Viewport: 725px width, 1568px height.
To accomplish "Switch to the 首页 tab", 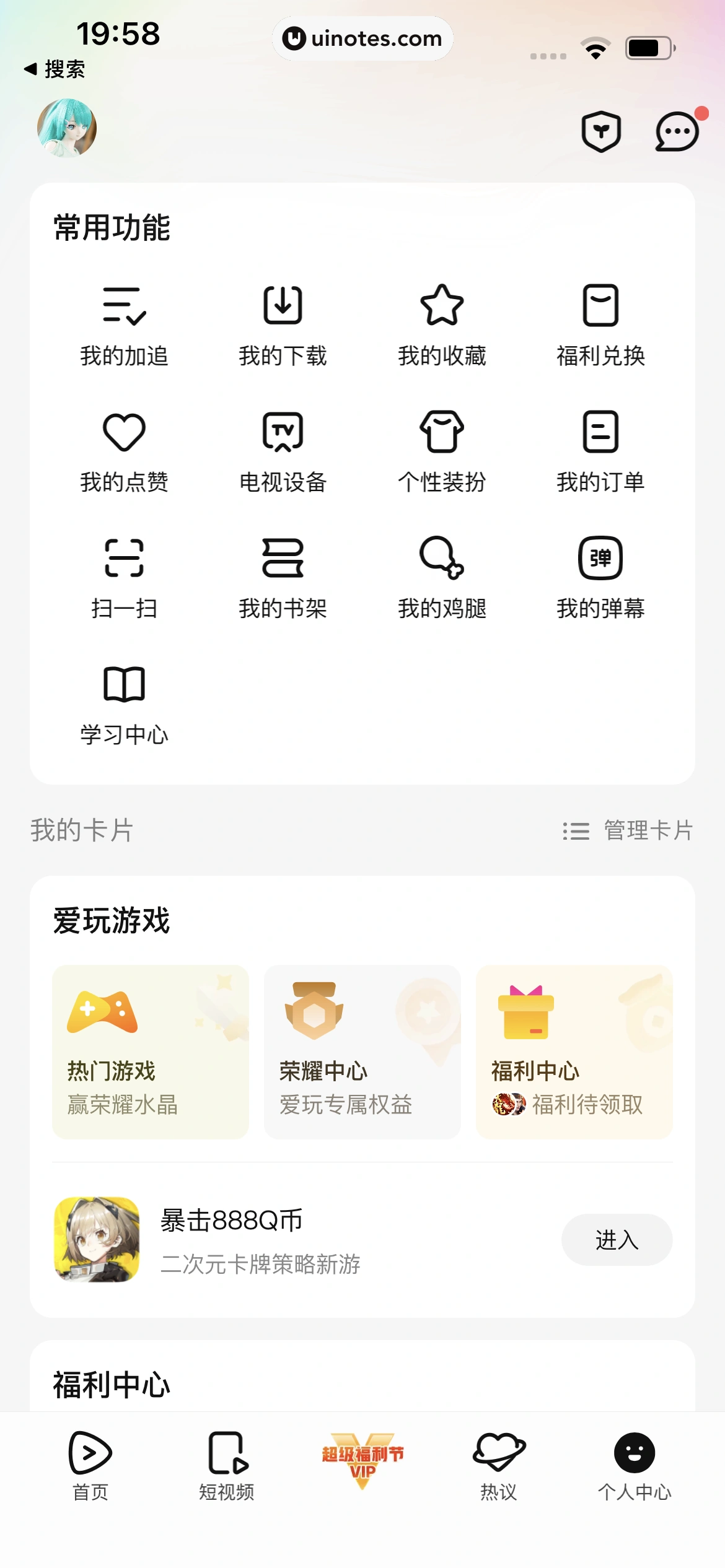I will pos(90,1465).
